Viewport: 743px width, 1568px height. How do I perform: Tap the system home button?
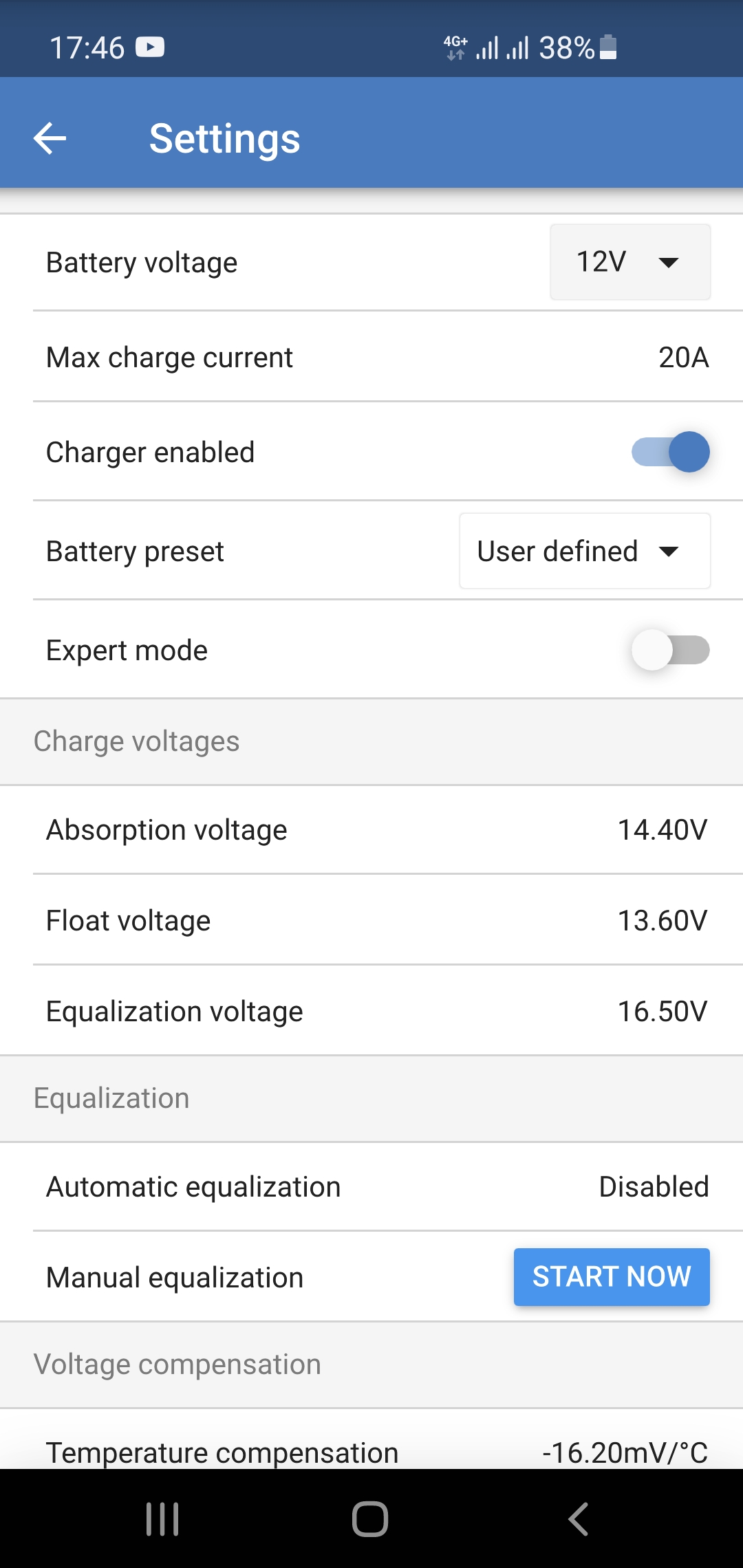point(370,1518)
